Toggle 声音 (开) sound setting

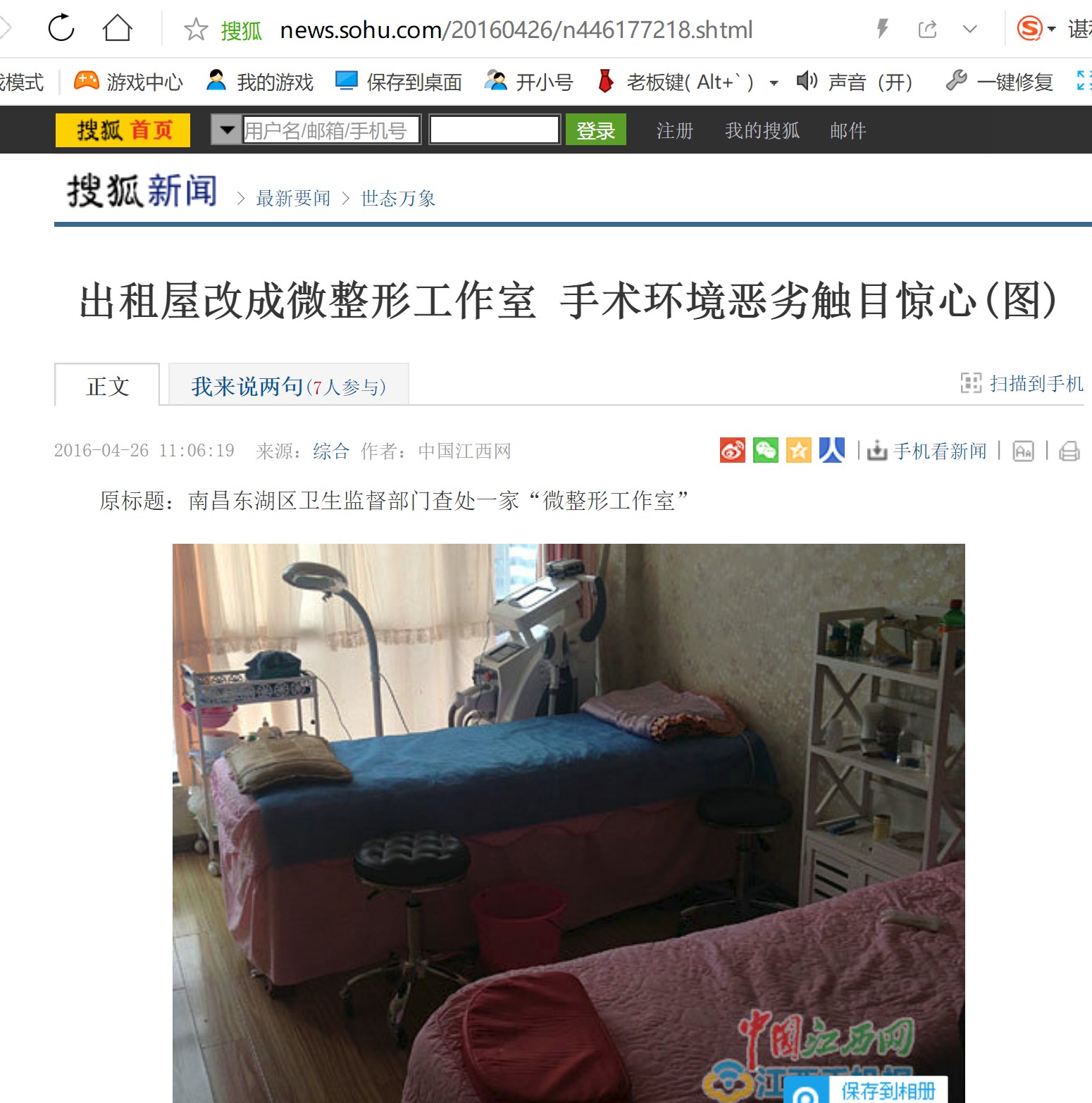[x=855, y=82]
